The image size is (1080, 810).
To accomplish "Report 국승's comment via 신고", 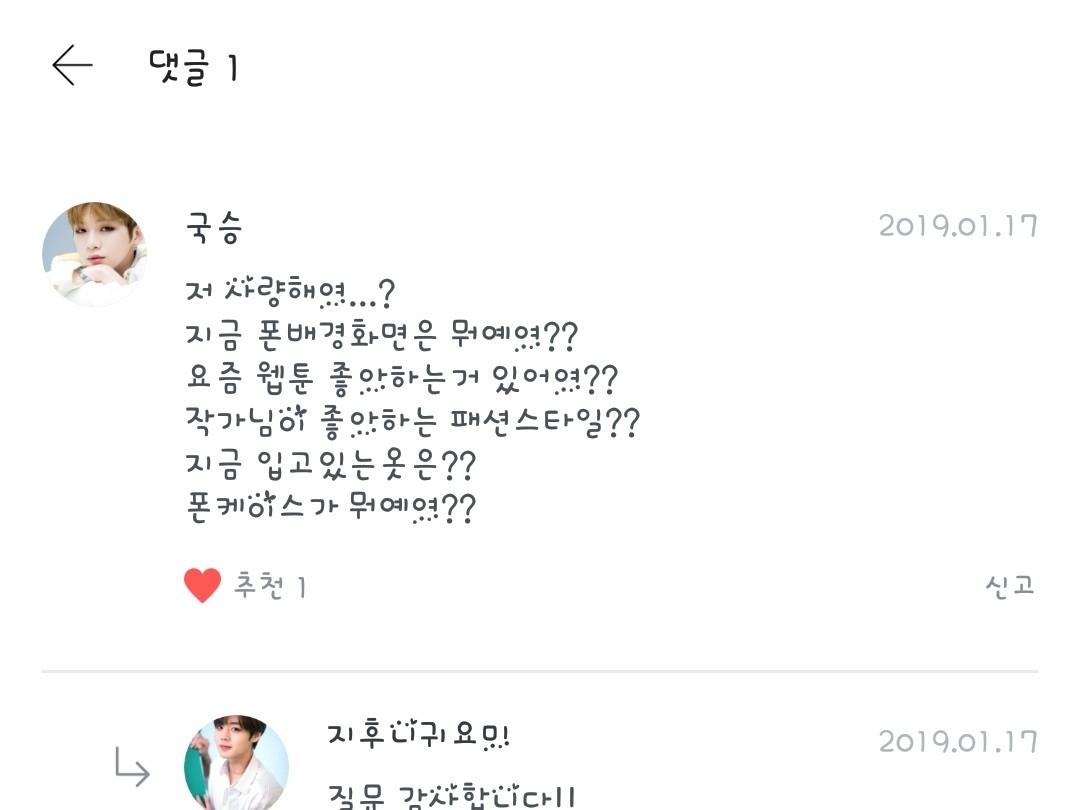I will [x=1009, y=586].
